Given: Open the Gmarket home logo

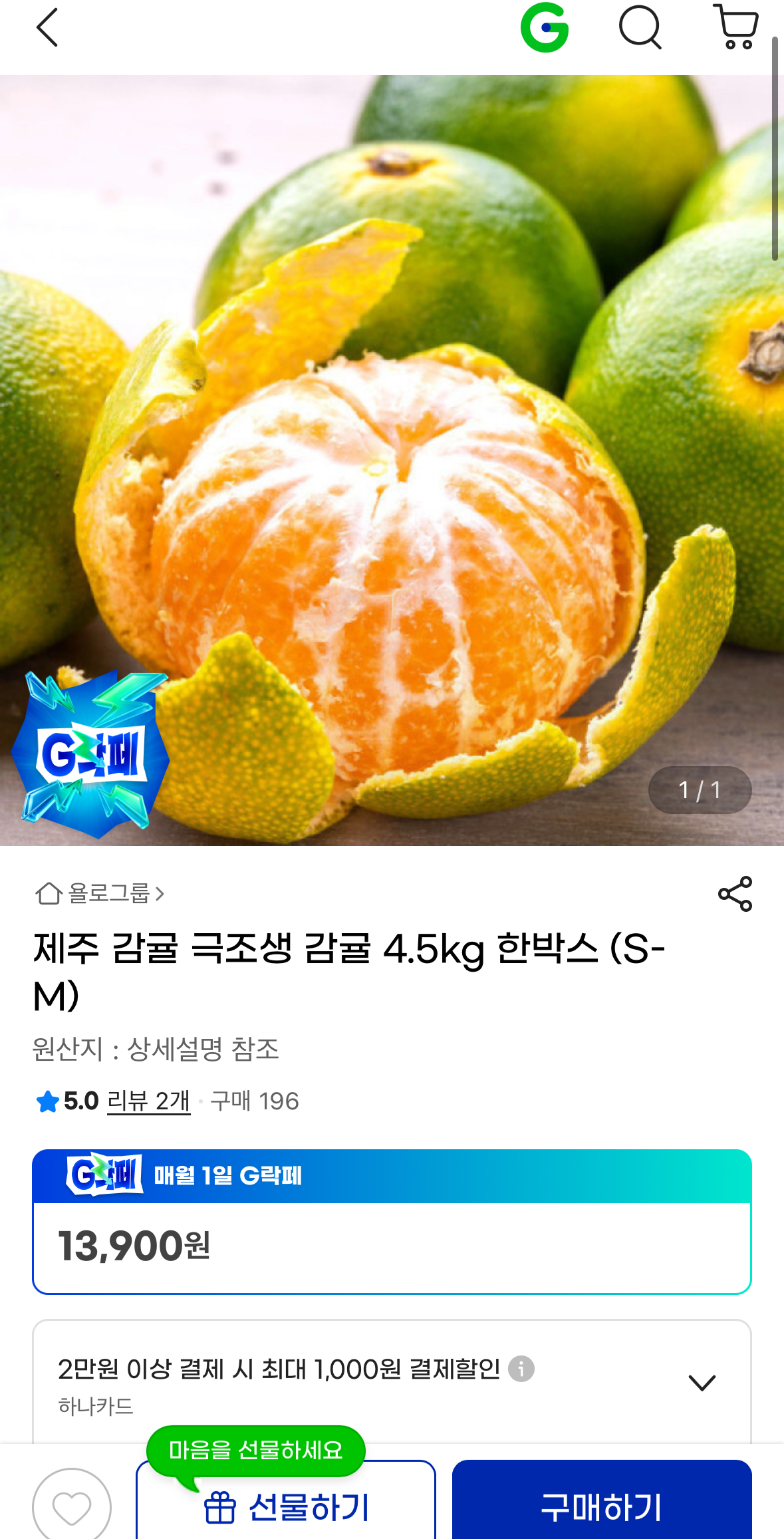Looking at the screenshot, I should 545,28.
